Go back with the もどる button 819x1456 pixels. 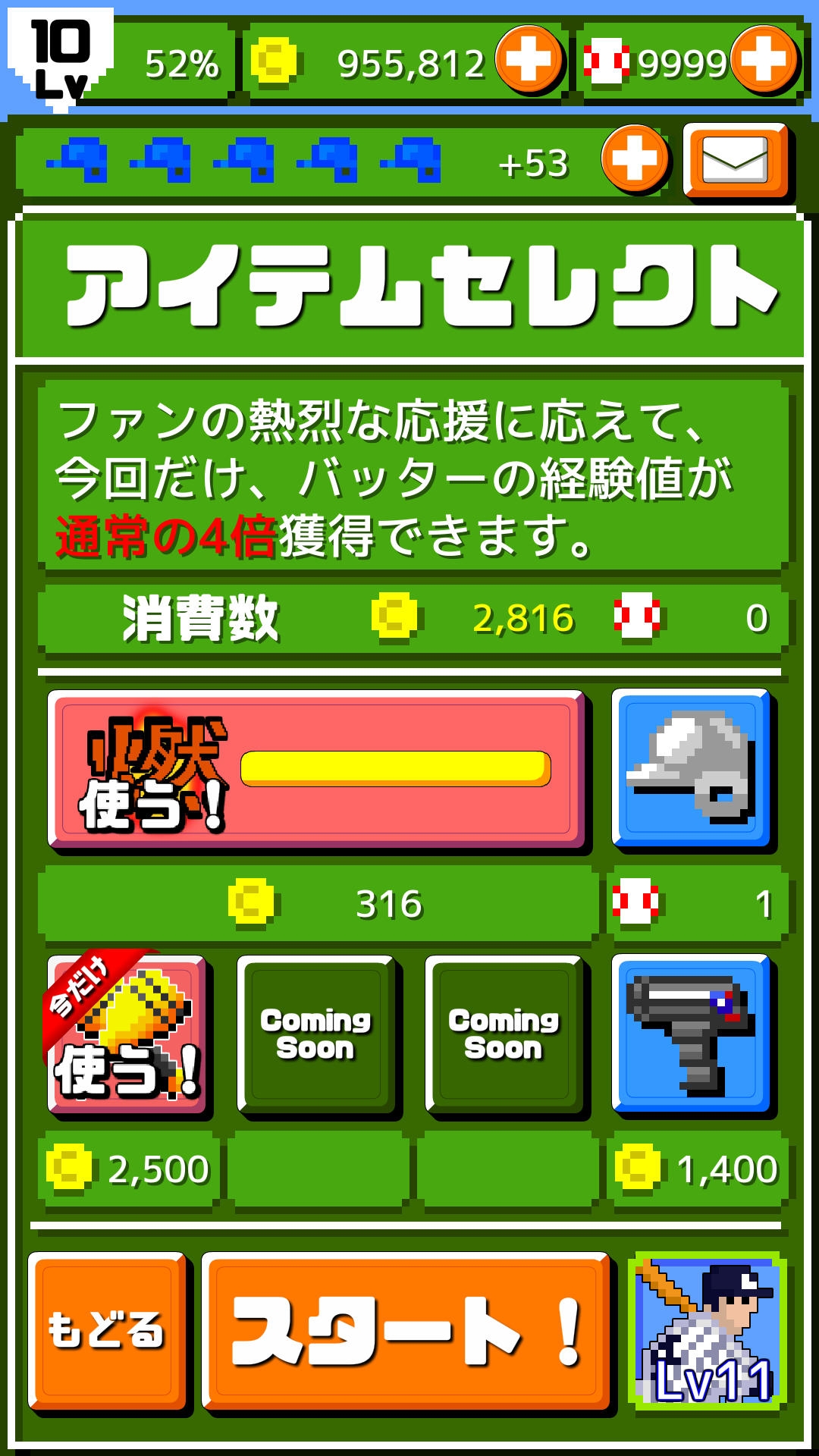107,1330
